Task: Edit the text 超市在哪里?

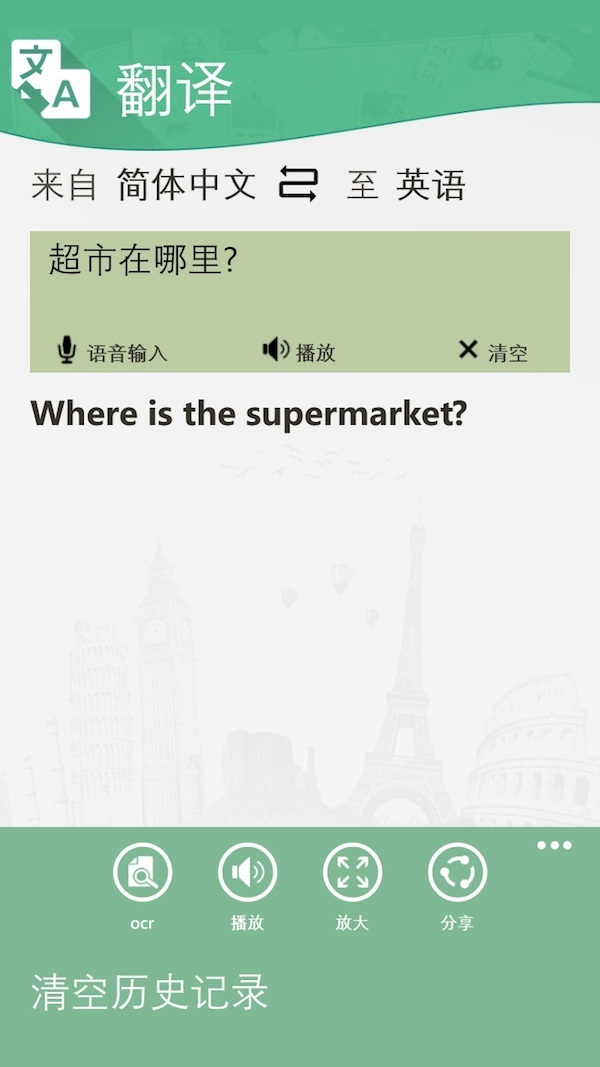Action: coord(300,275)
